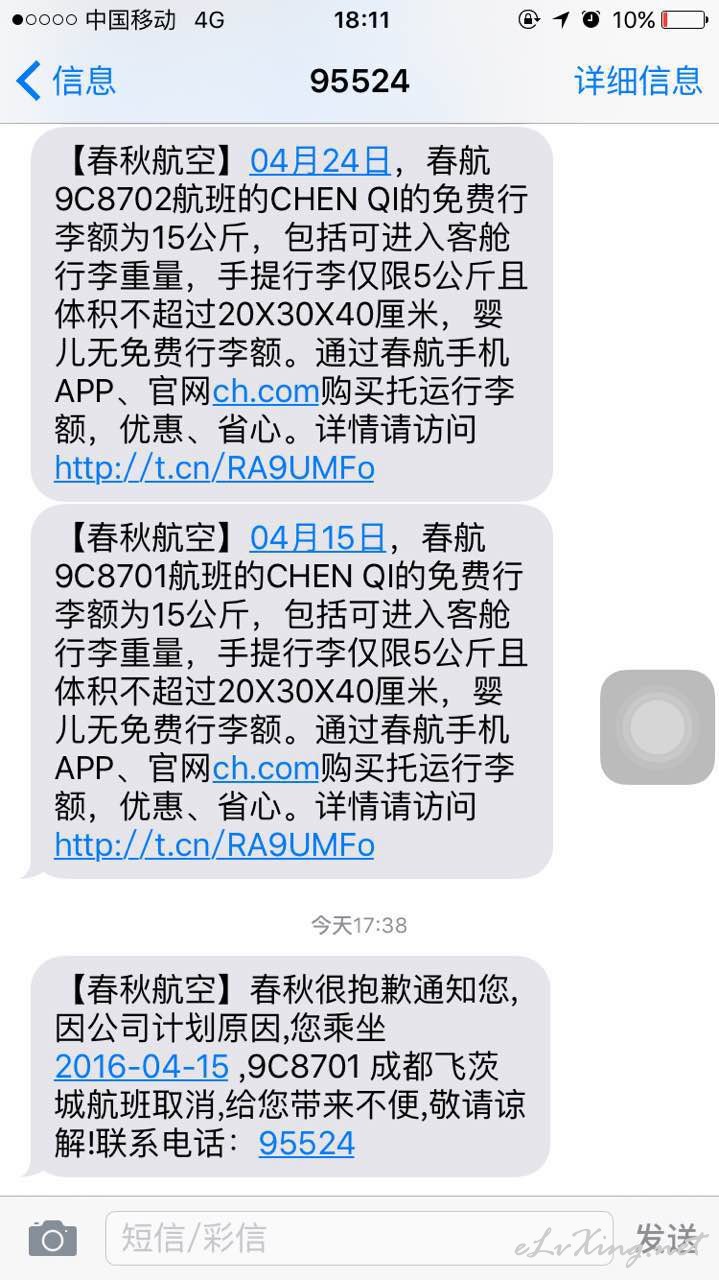Focus the 短信/彩信 message input field

coord(346,1238)
